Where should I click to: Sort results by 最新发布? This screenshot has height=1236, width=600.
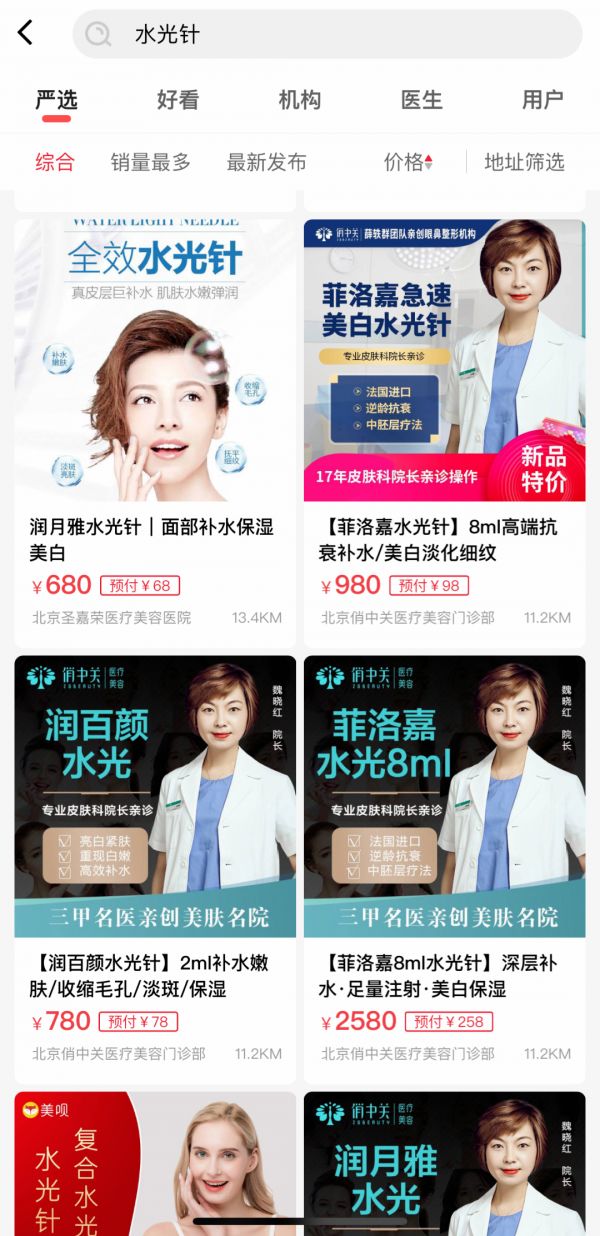pyautogui.click(x=266, y=162)
